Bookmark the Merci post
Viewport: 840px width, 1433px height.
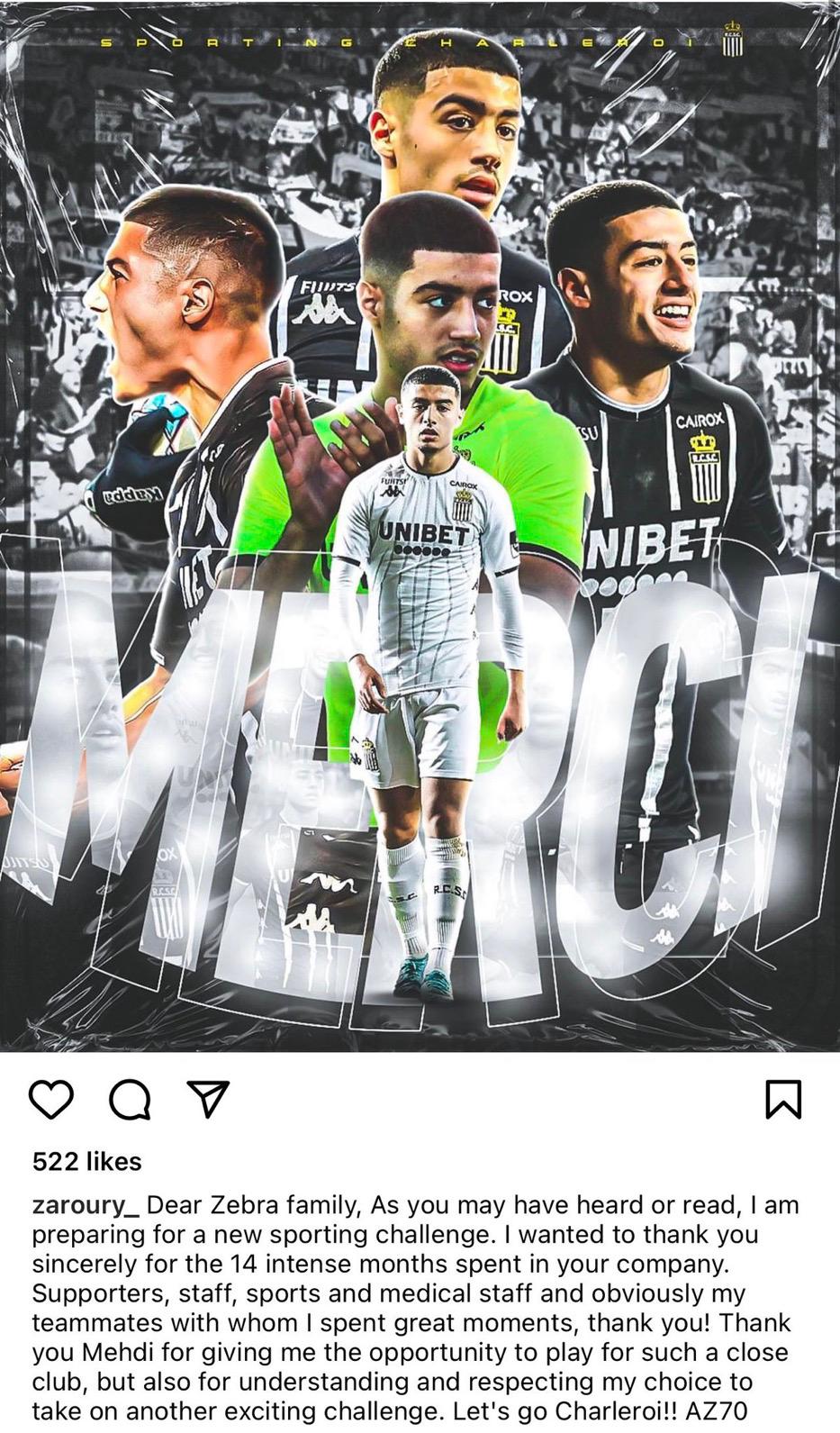coord(783,1100)
